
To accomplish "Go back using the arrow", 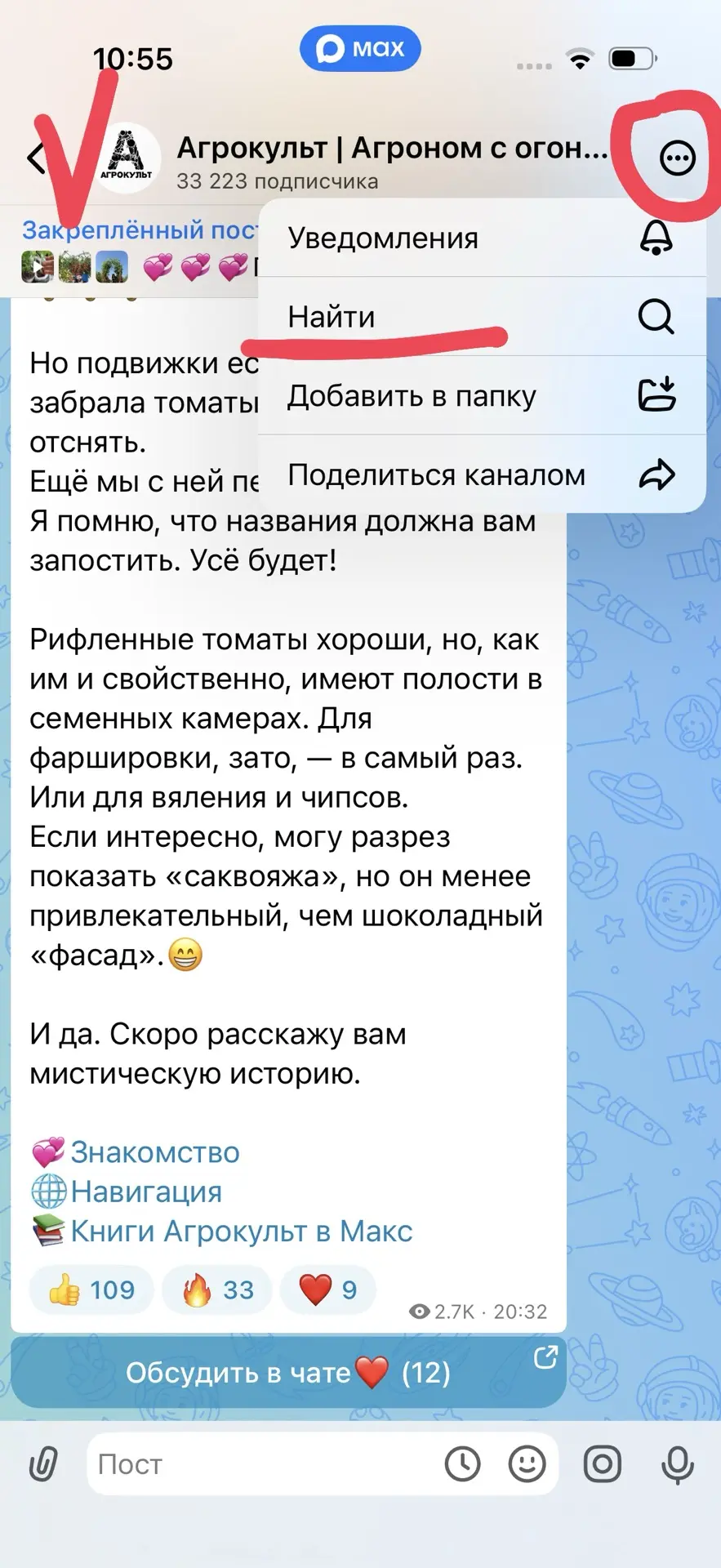I will [x=36, y=158].
